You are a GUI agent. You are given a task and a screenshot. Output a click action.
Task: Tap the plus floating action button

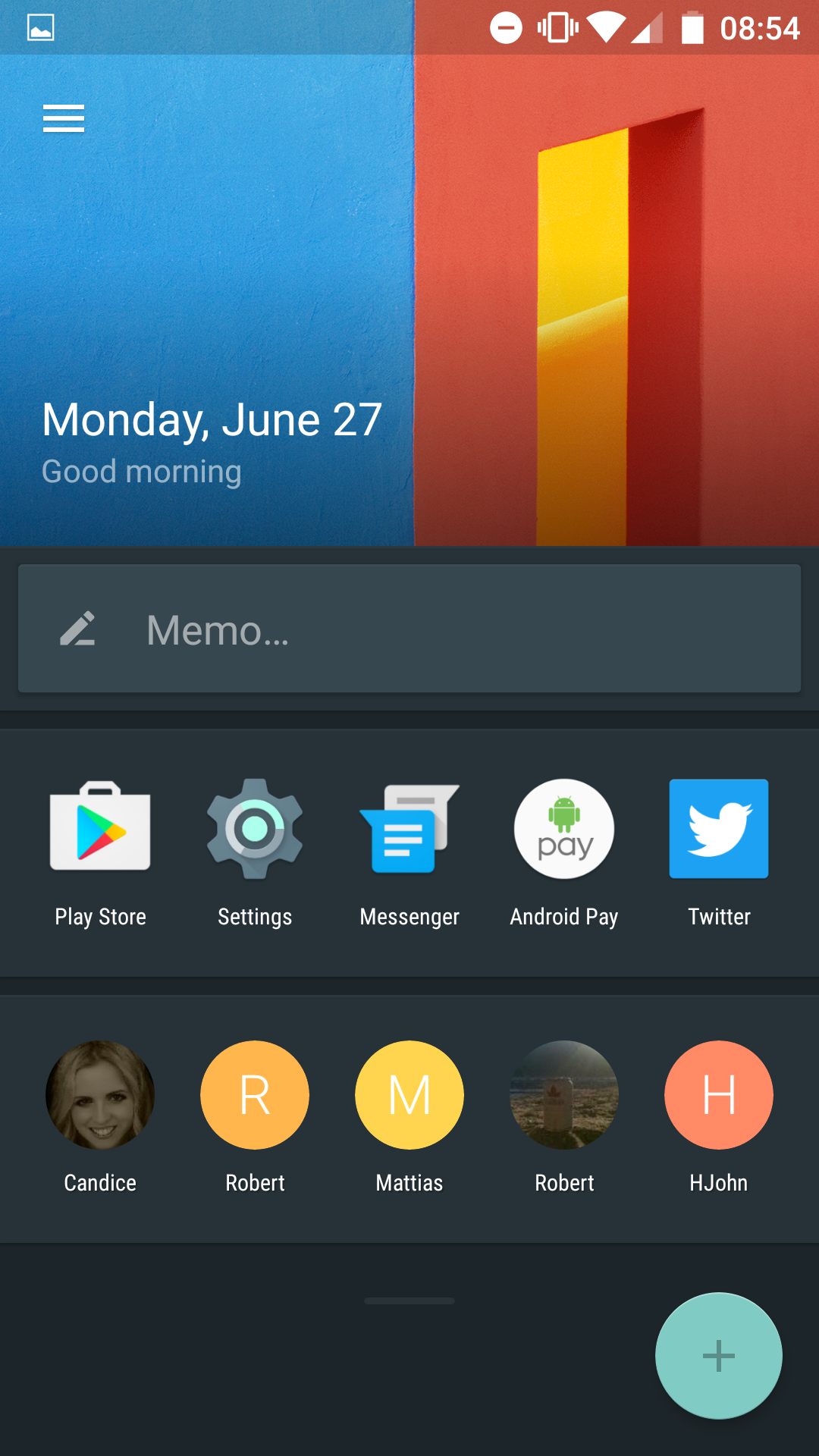719,1356
